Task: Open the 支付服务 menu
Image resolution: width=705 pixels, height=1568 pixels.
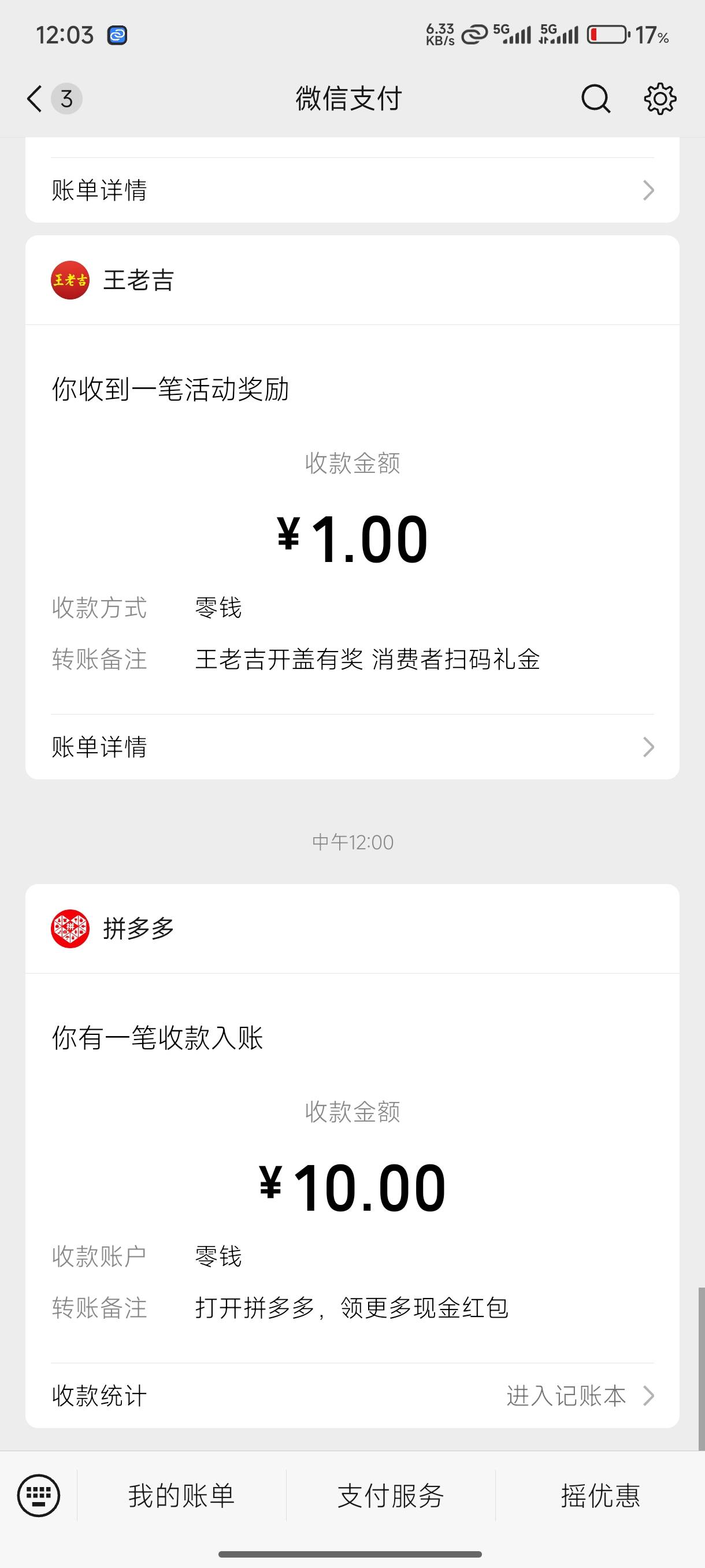Action: 391,1496
